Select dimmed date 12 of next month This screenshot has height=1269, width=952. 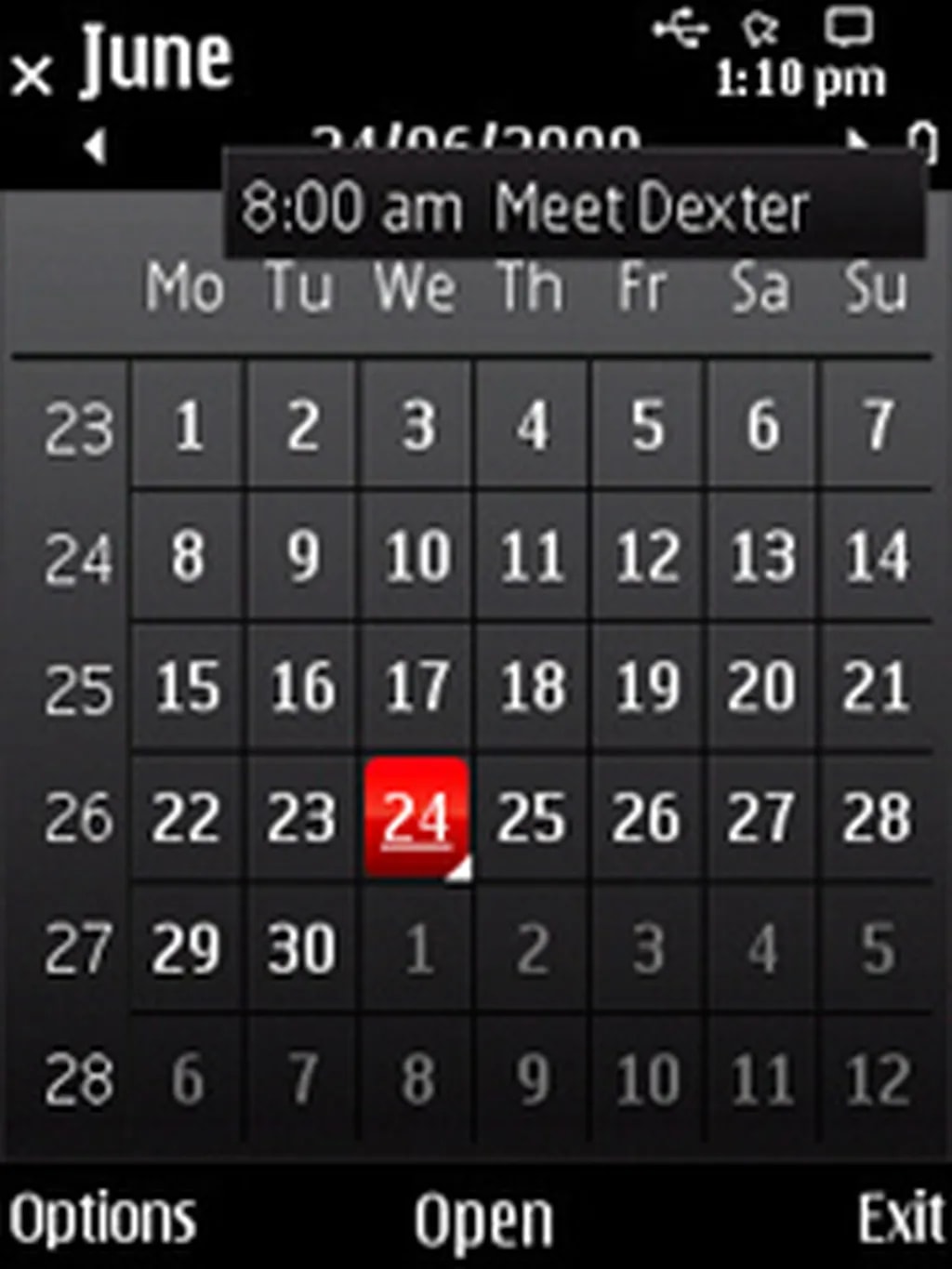876,1079
